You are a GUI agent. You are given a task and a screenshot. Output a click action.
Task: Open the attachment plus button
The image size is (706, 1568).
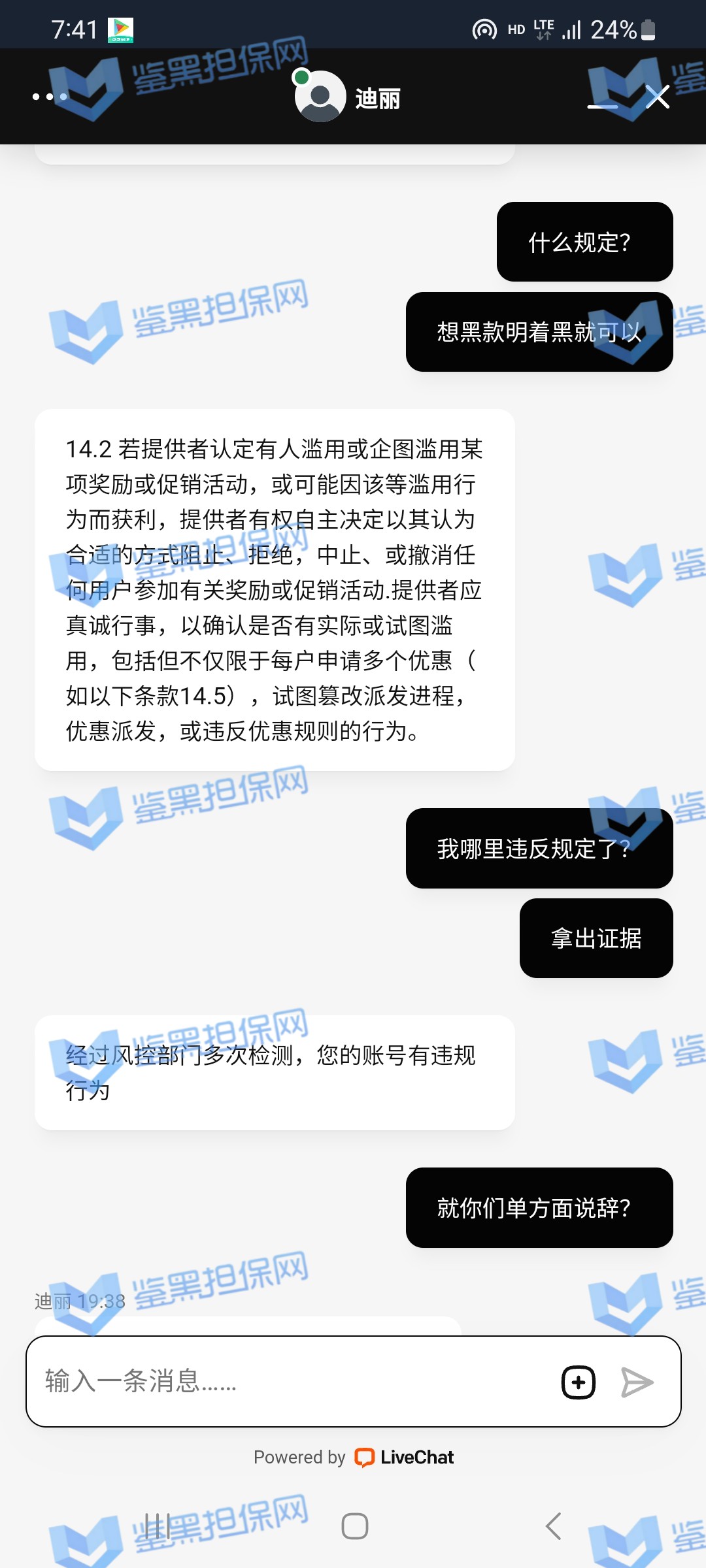(x=579, y=1382)
